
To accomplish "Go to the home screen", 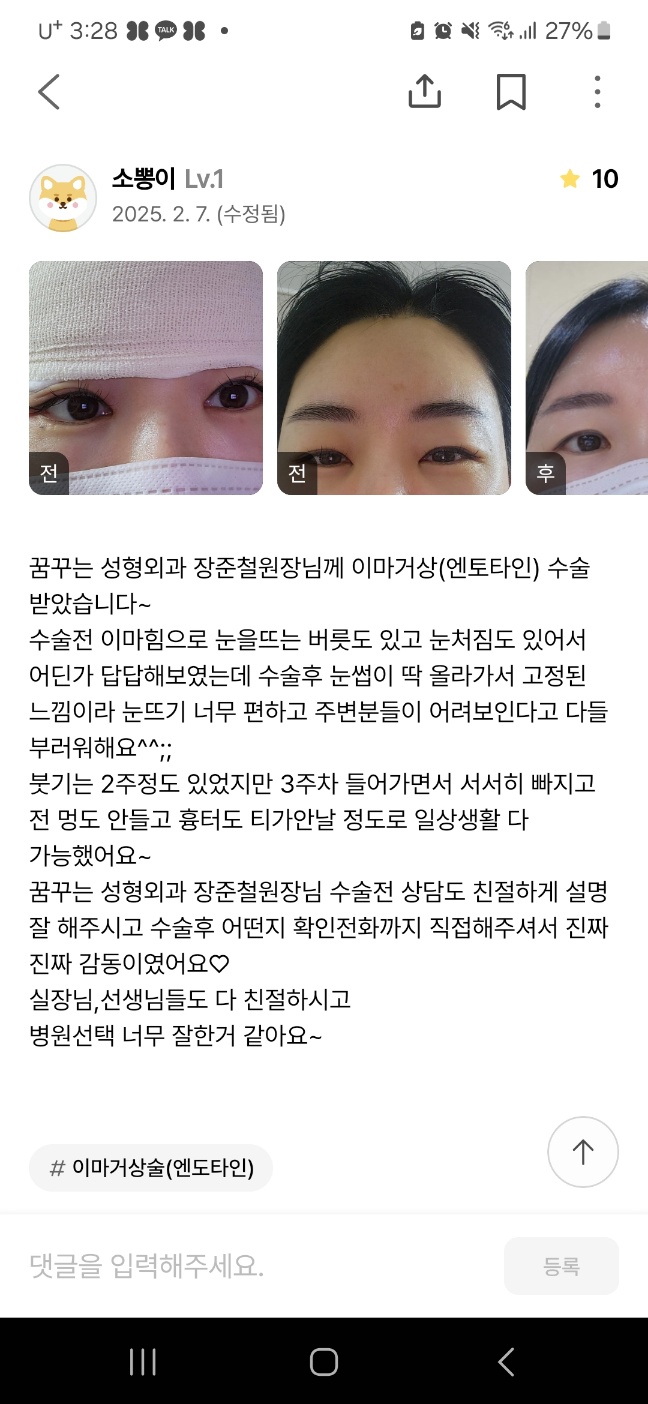I will (323, 1361).
